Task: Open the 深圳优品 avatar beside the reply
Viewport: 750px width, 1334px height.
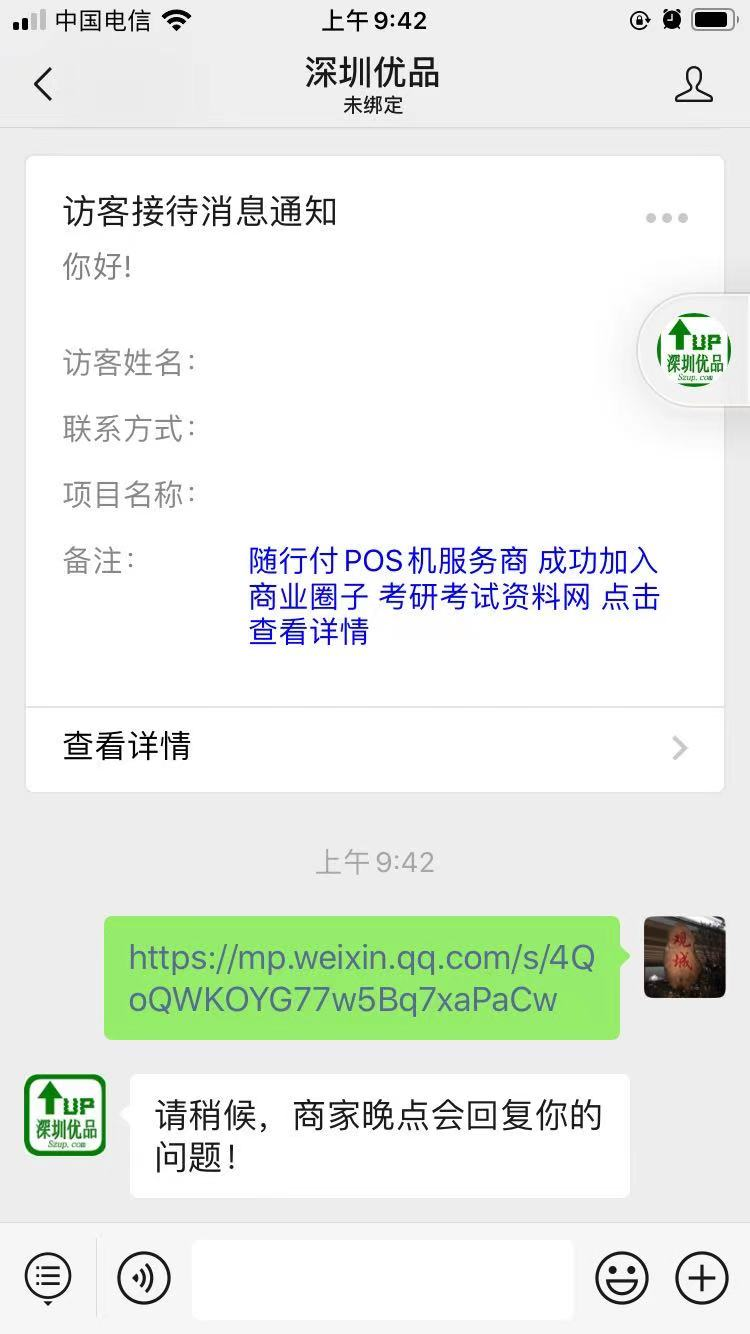Action: pyautogui.click(x=65, y=1115)
